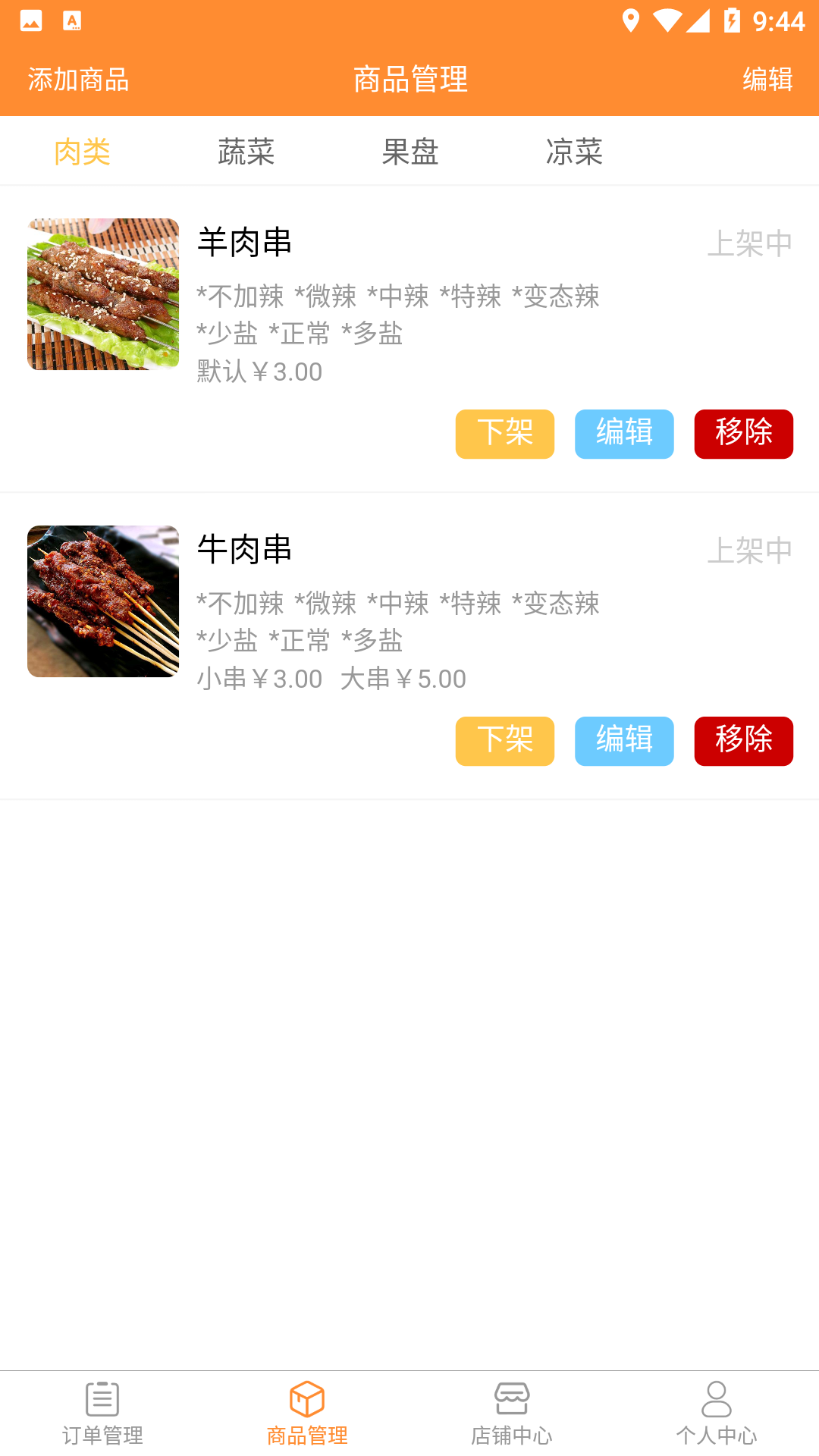The height and width of the screenshot is (1456, 819).
Task: Take 羊肉串 off shelf with 下架 button
Action: 504,434
